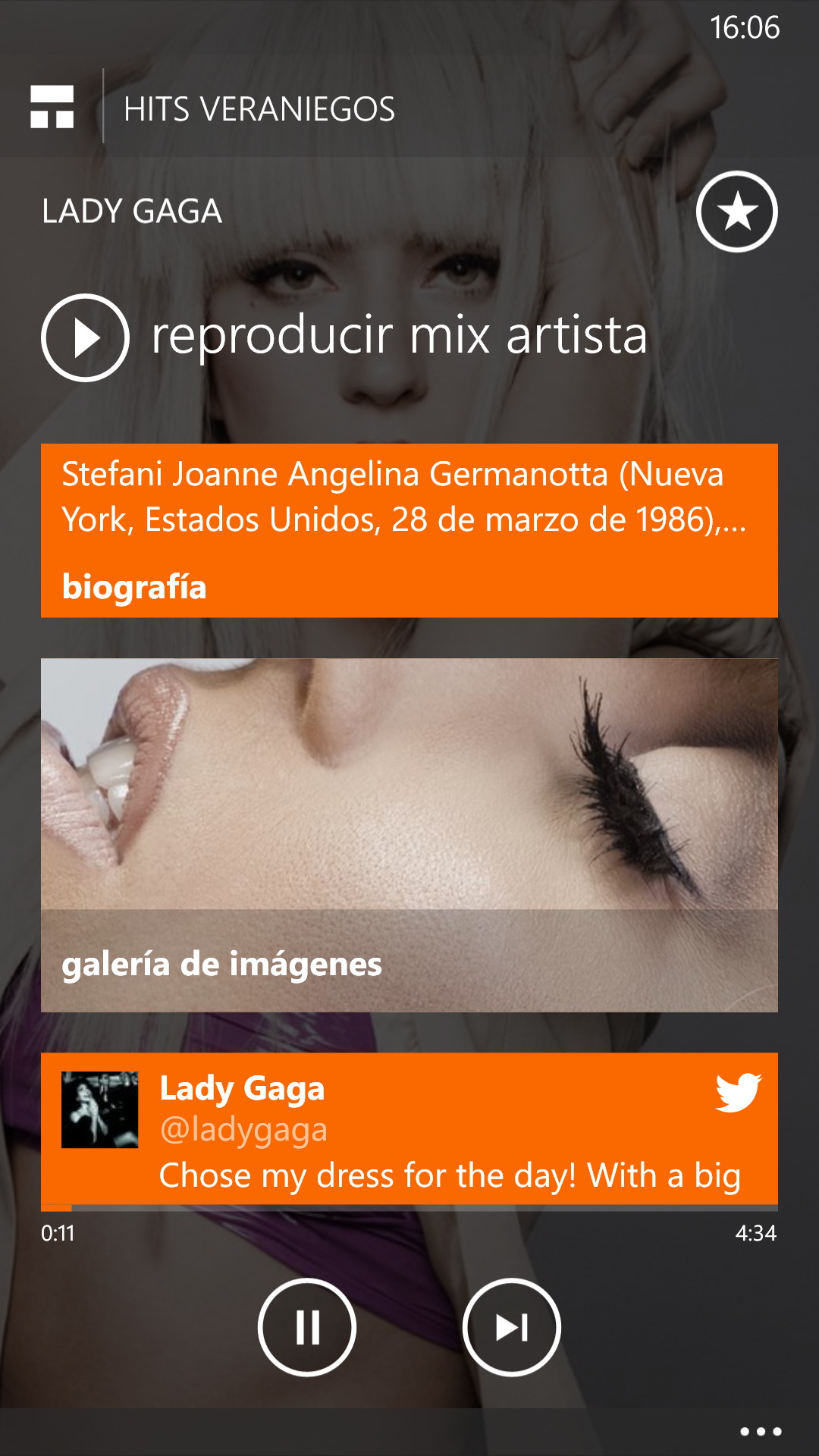
Task: Expand the three-dot app bar menu
Action: coord(761,1432)
